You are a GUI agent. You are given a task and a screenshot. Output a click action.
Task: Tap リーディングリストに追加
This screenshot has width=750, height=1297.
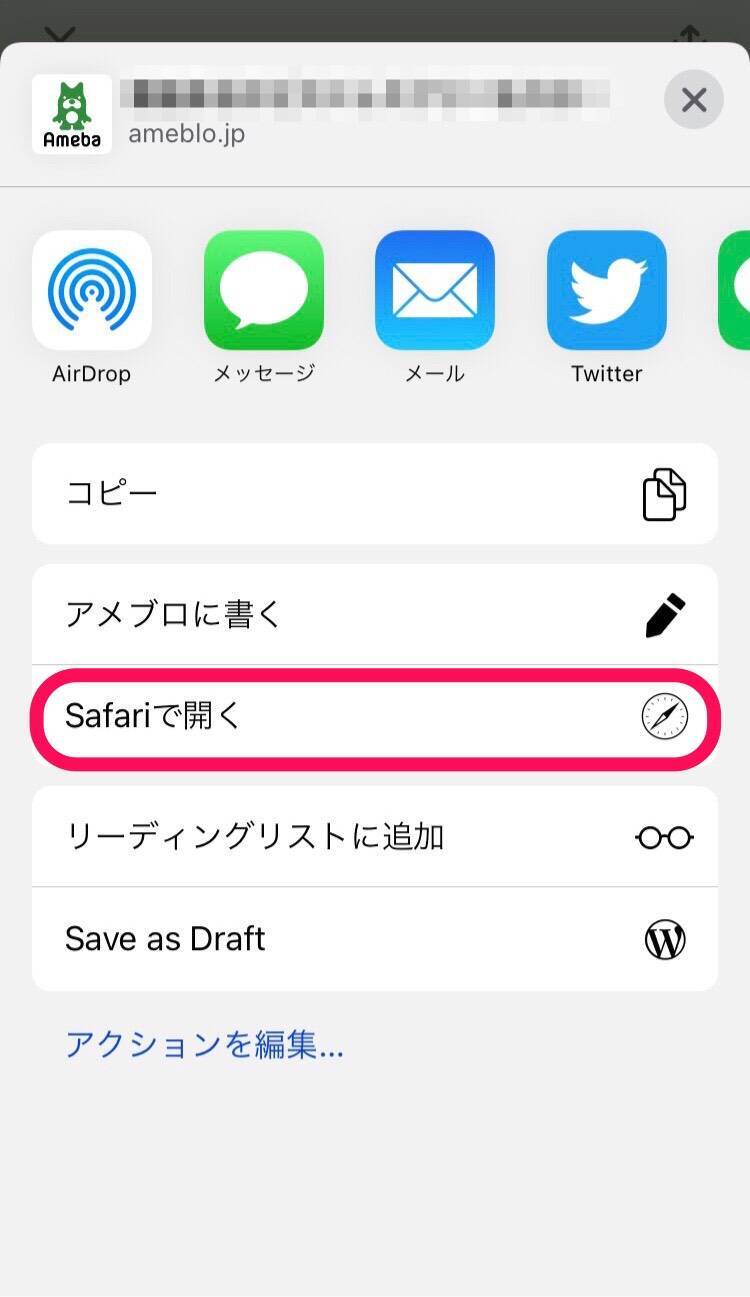(374, 836)
